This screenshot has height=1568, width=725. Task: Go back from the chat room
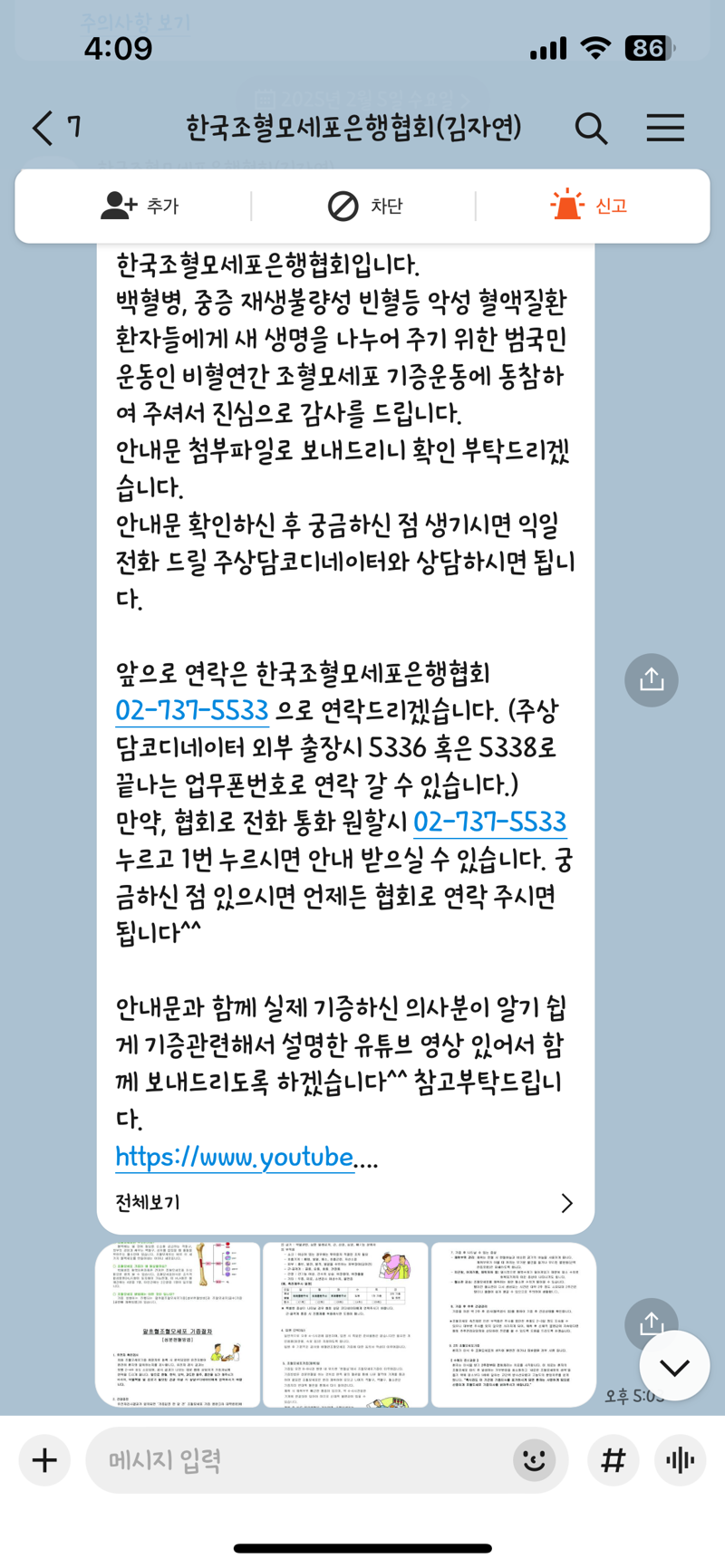point(43,128)
